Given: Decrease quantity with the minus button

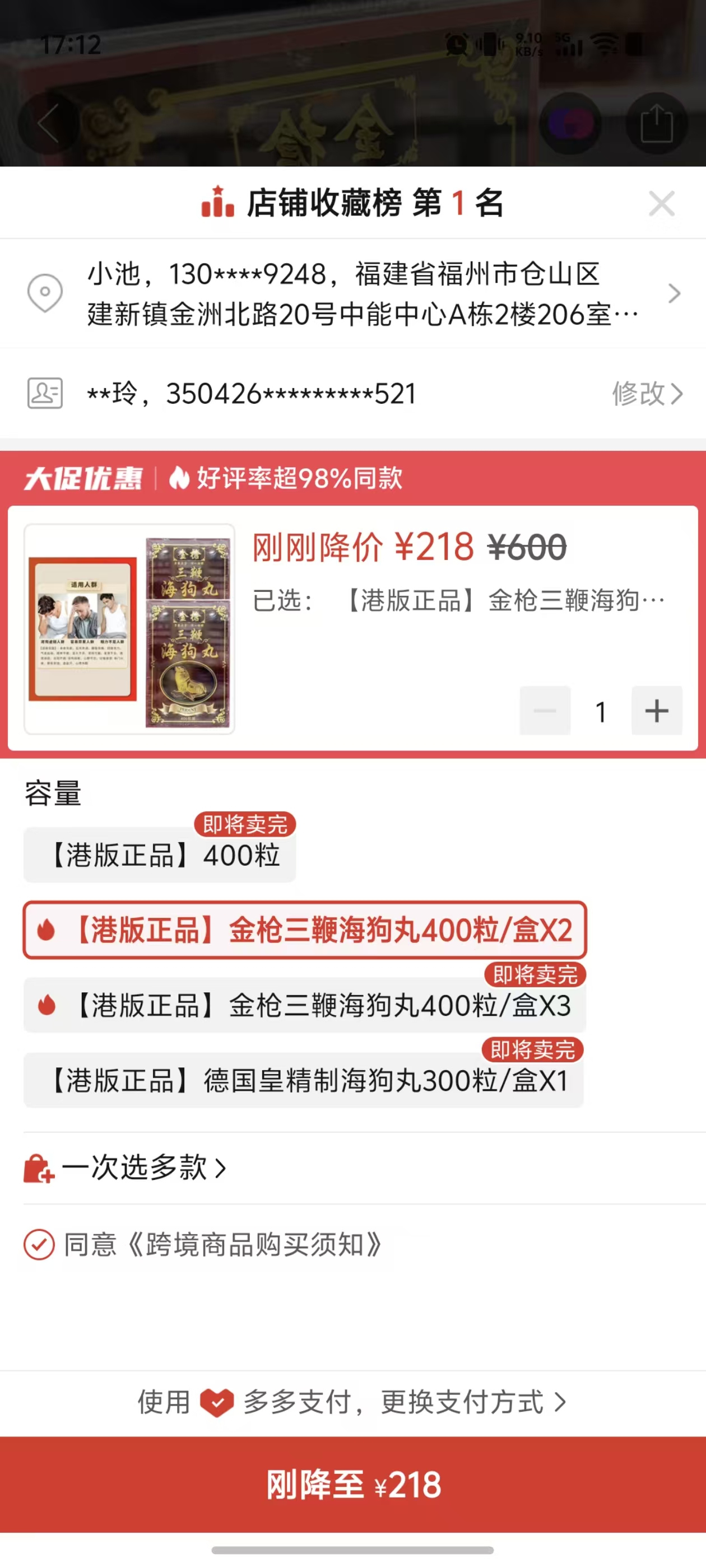Looking at the screenshot, I should coord(545,710).
